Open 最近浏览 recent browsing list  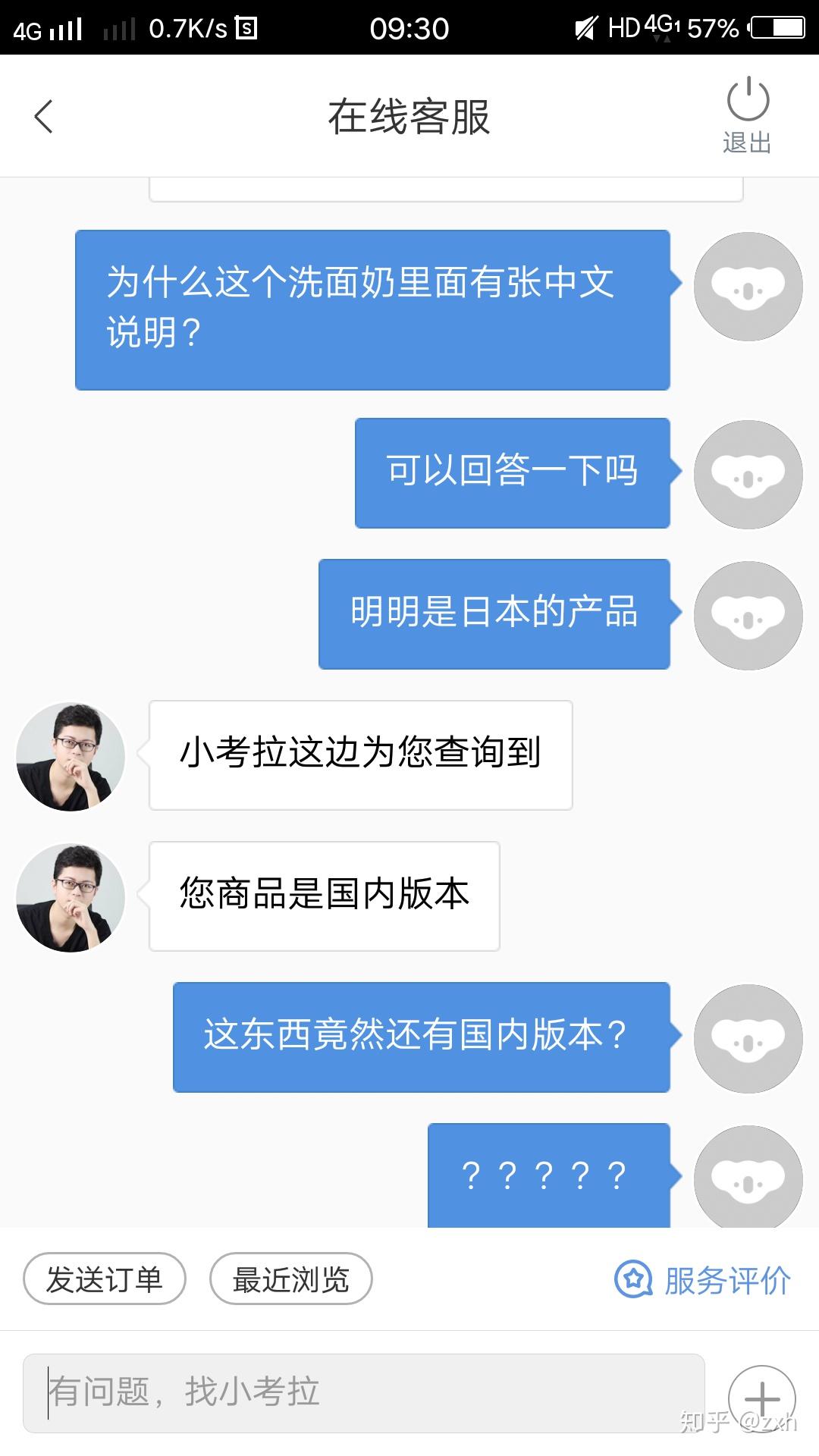[290, 1278]
